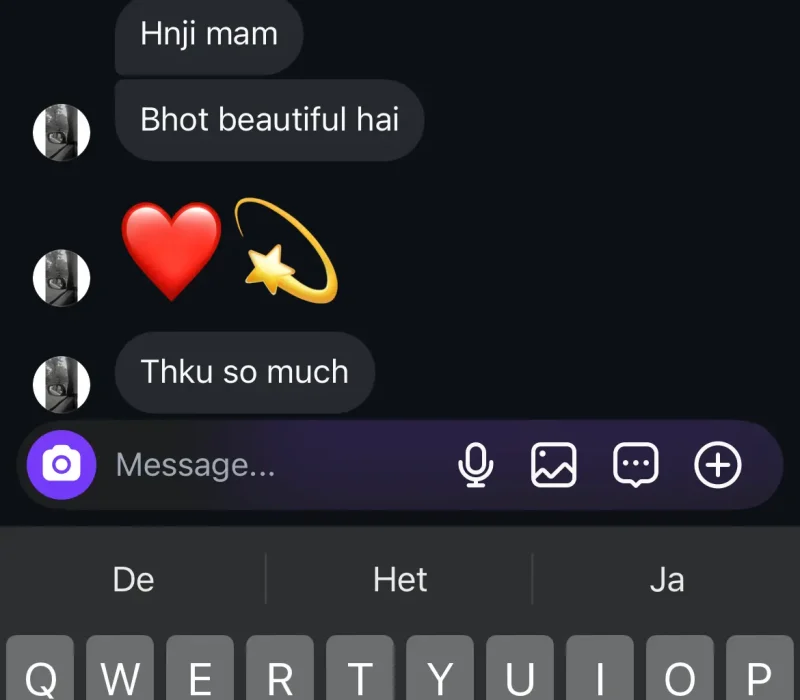This screenshot has height=700, width=800.
Task: Choose the keyboard suggestion De
Action: [134, 579]
